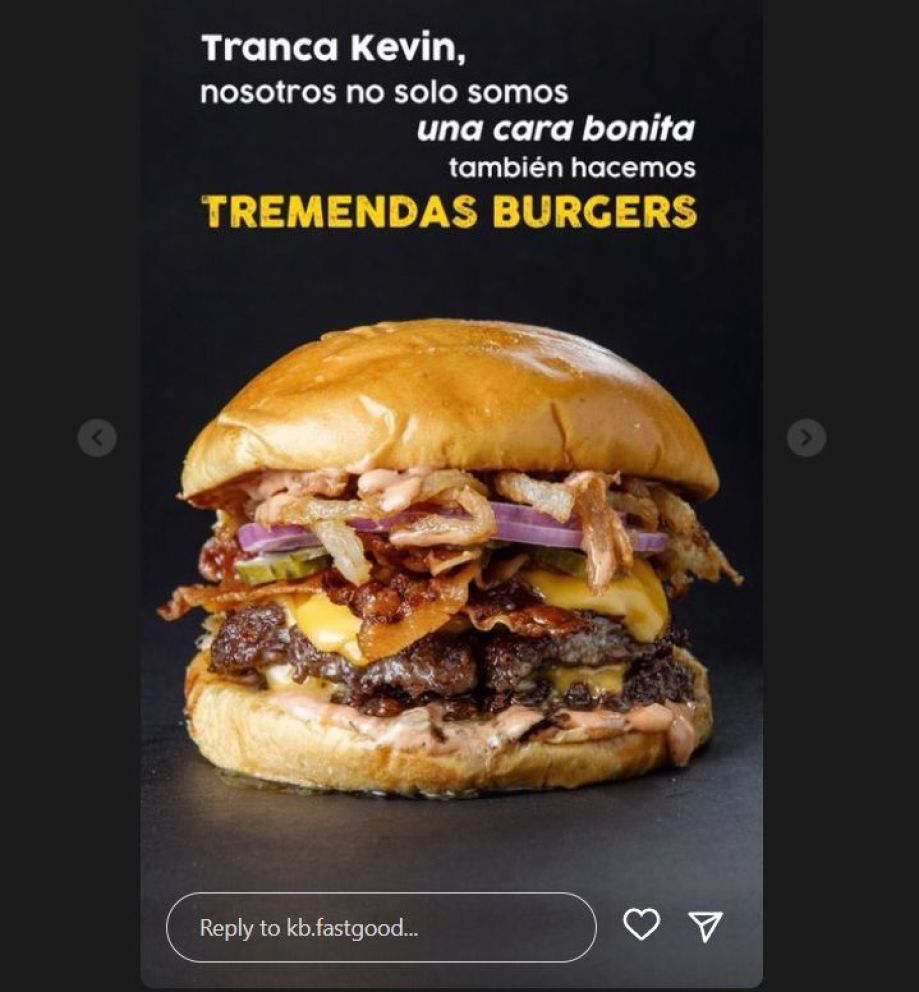The width and height of the screenshot is (919, 992).
Task: Like this story with the heart
Action: click(641, 925)
